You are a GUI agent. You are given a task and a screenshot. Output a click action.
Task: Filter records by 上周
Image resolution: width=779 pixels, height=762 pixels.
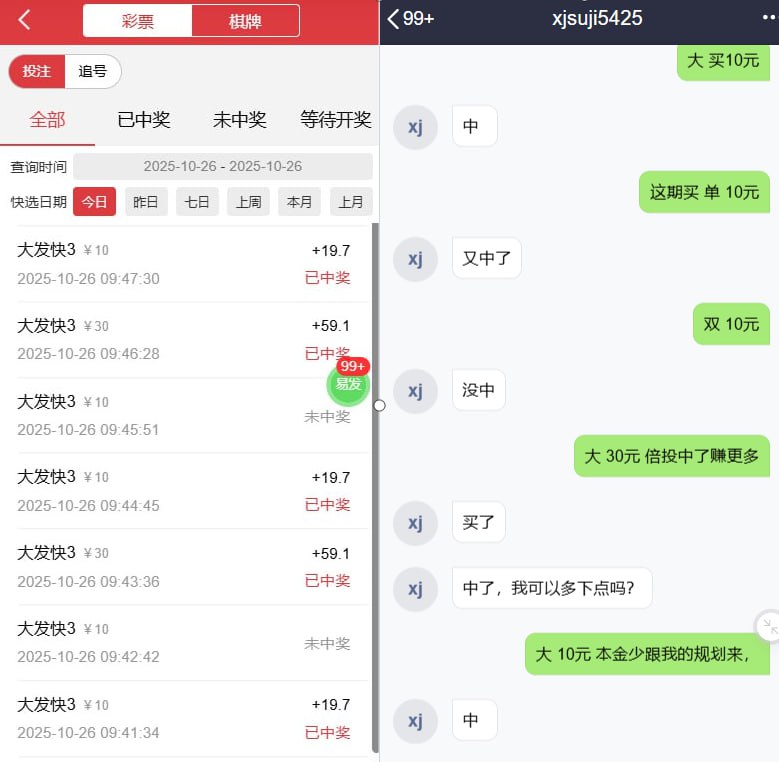click(248, 201)
